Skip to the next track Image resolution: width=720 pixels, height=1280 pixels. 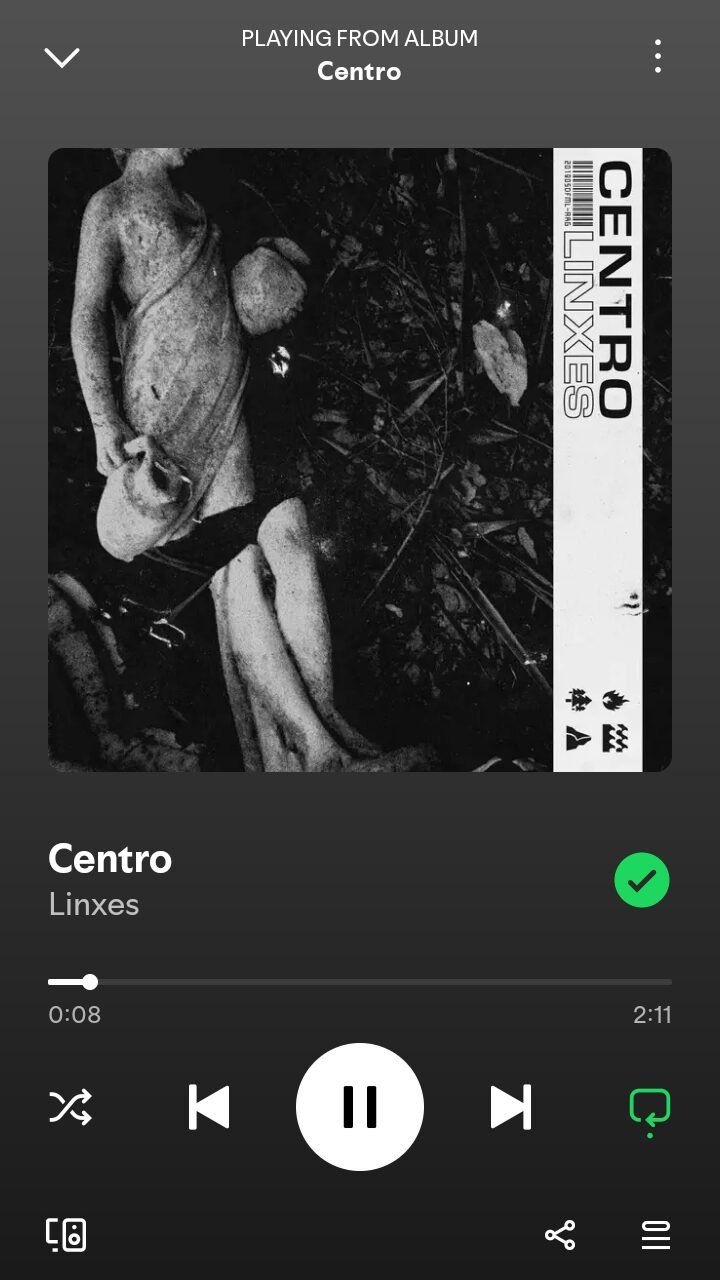[510, 1107]
